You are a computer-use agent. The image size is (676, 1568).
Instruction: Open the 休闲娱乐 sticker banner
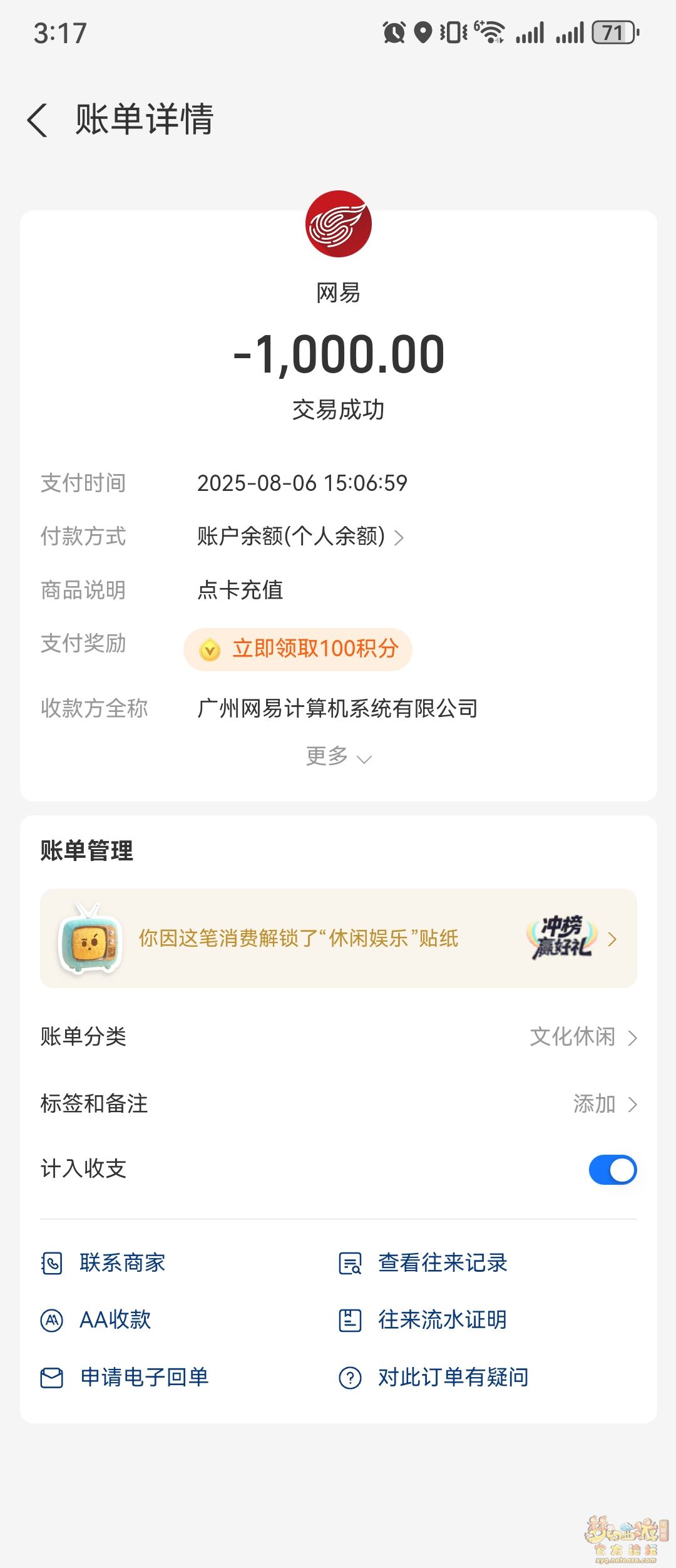pos(338,938)
